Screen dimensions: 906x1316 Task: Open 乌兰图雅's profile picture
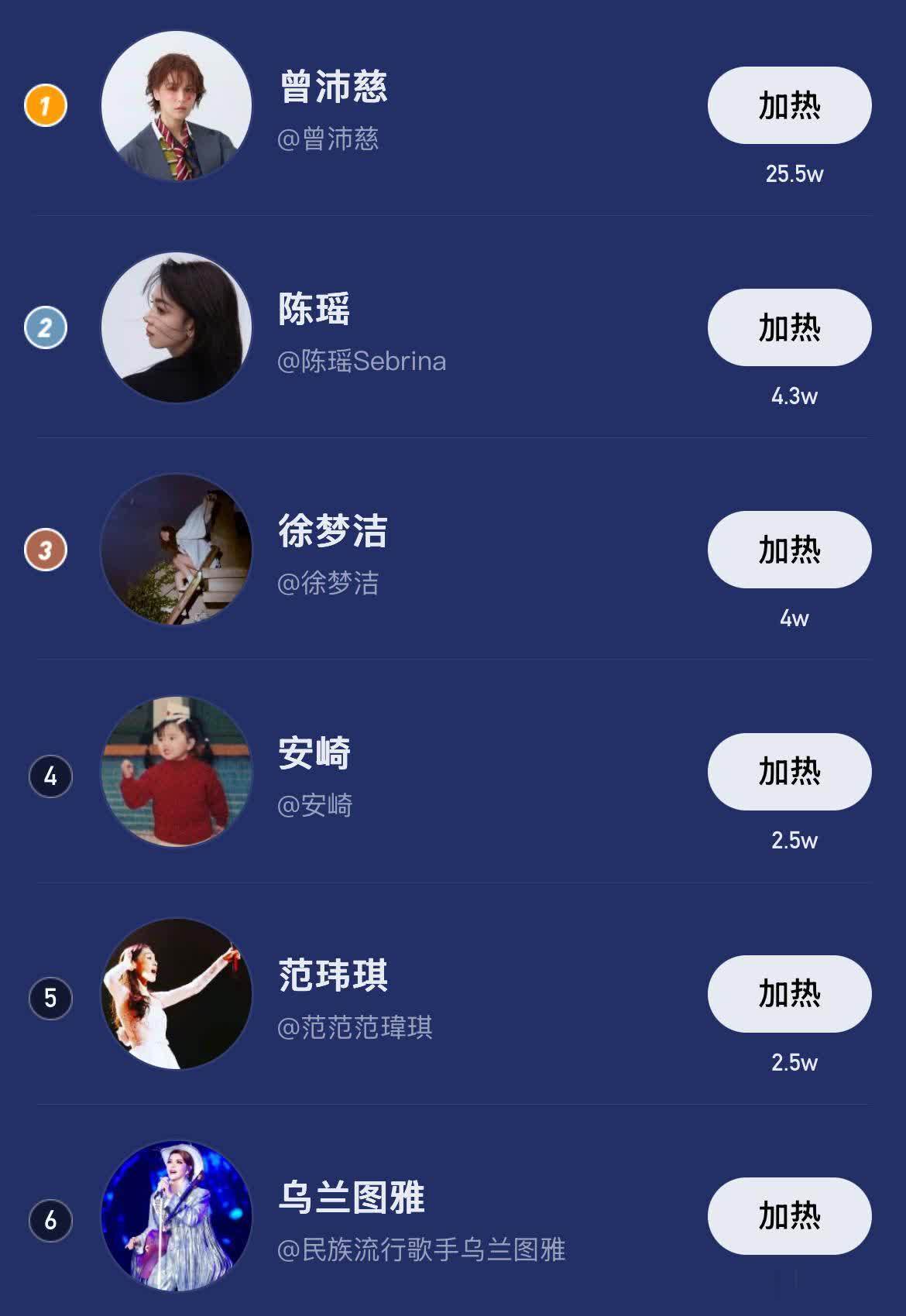(177, 1215)
